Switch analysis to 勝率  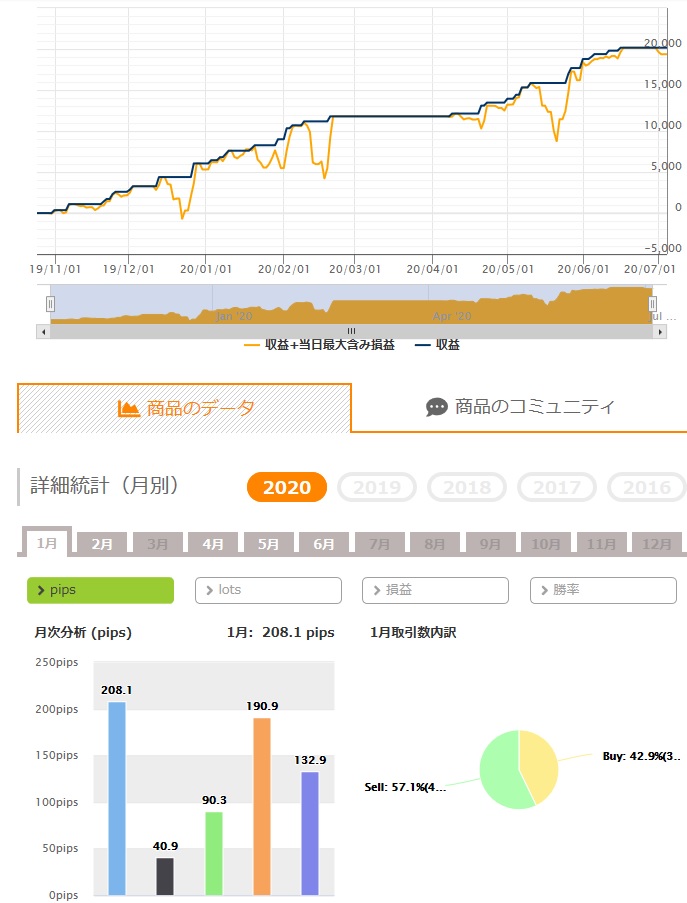coord(603,590)
